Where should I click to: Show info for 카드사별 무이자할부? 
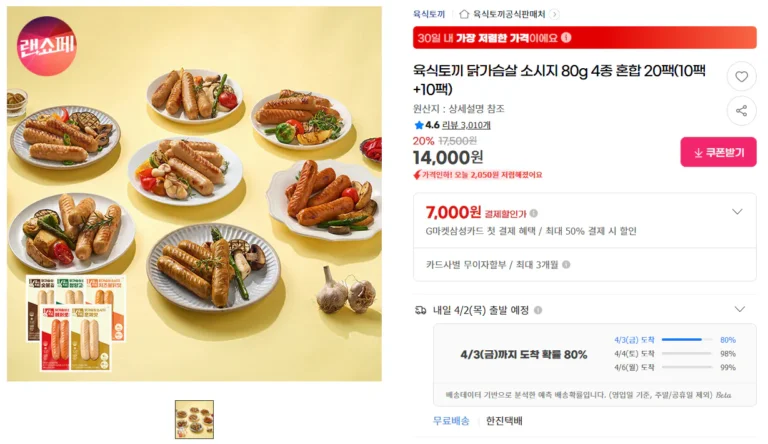tap(566, 265)
